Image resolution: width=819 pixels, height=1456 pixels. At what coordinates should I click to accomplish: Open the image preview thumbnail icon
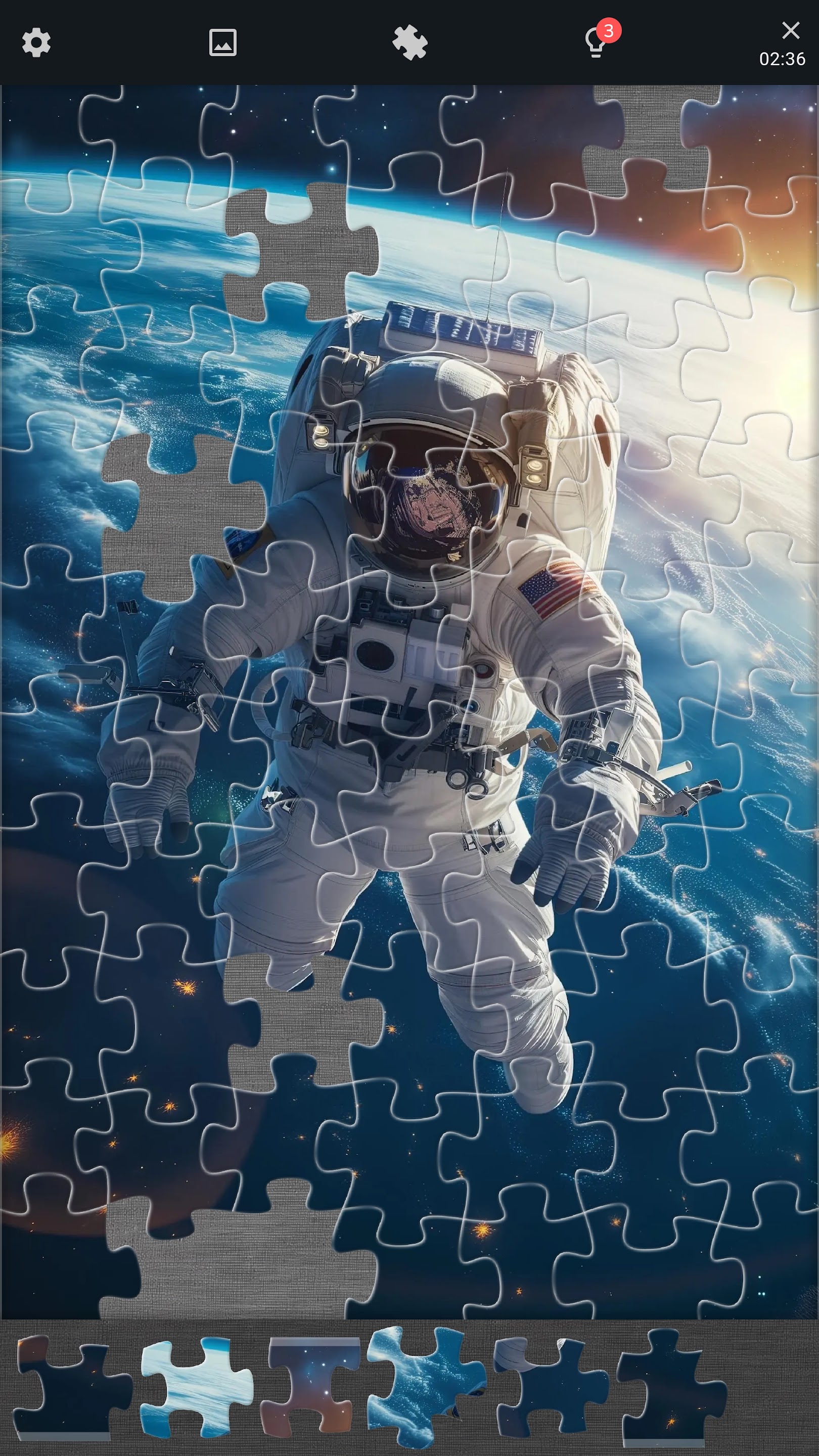[x=222, y=43]
